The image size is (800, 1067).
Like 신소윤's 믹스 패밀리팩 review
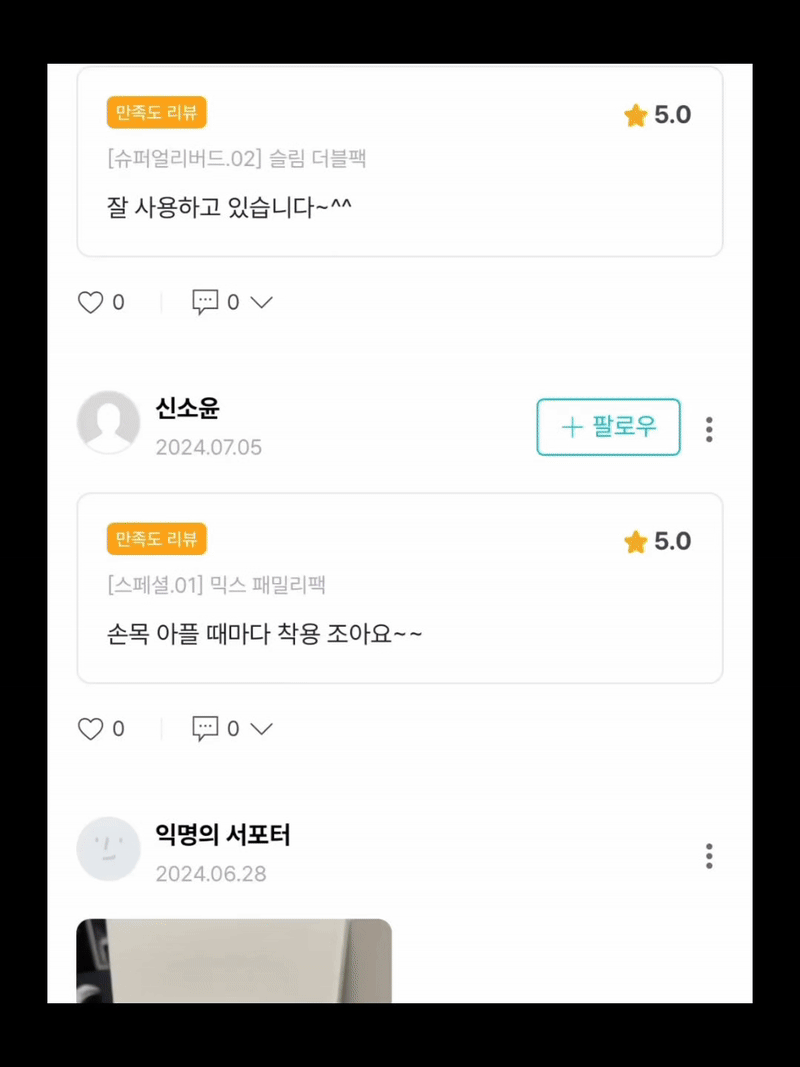[x=91, y=729]
